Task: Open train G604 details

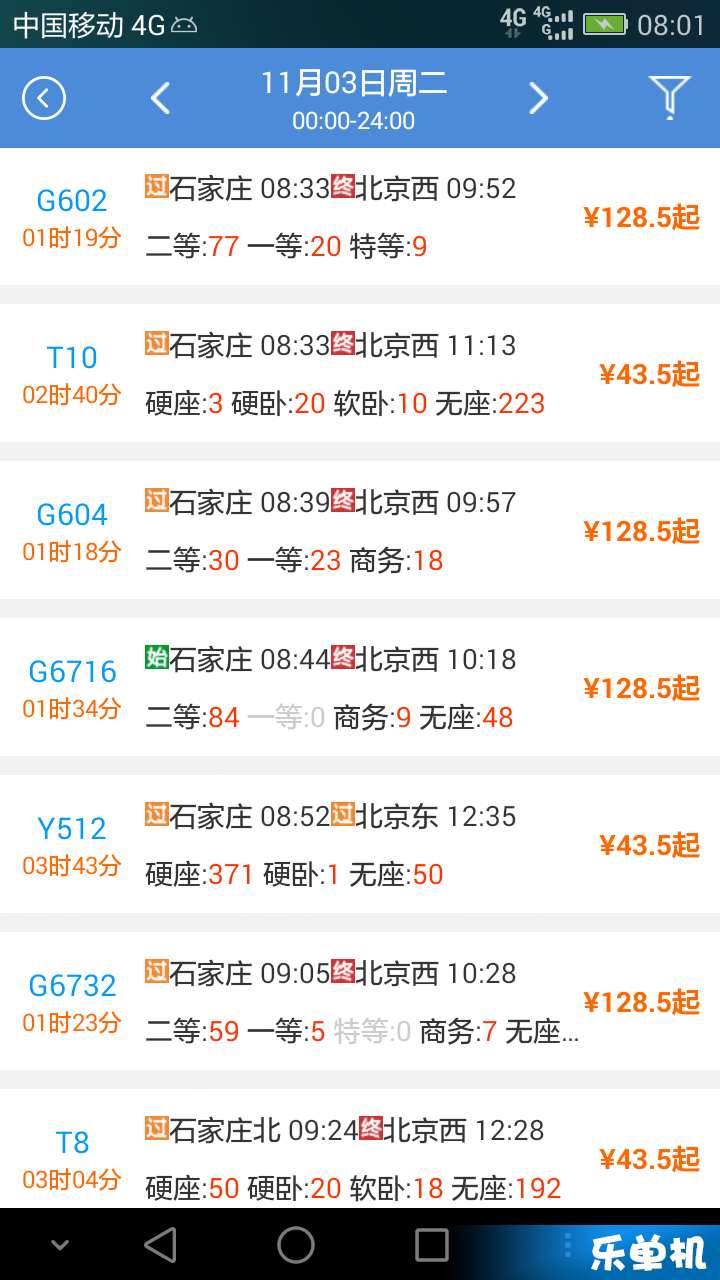Action: pyautogui.click(x=360, y=530)
